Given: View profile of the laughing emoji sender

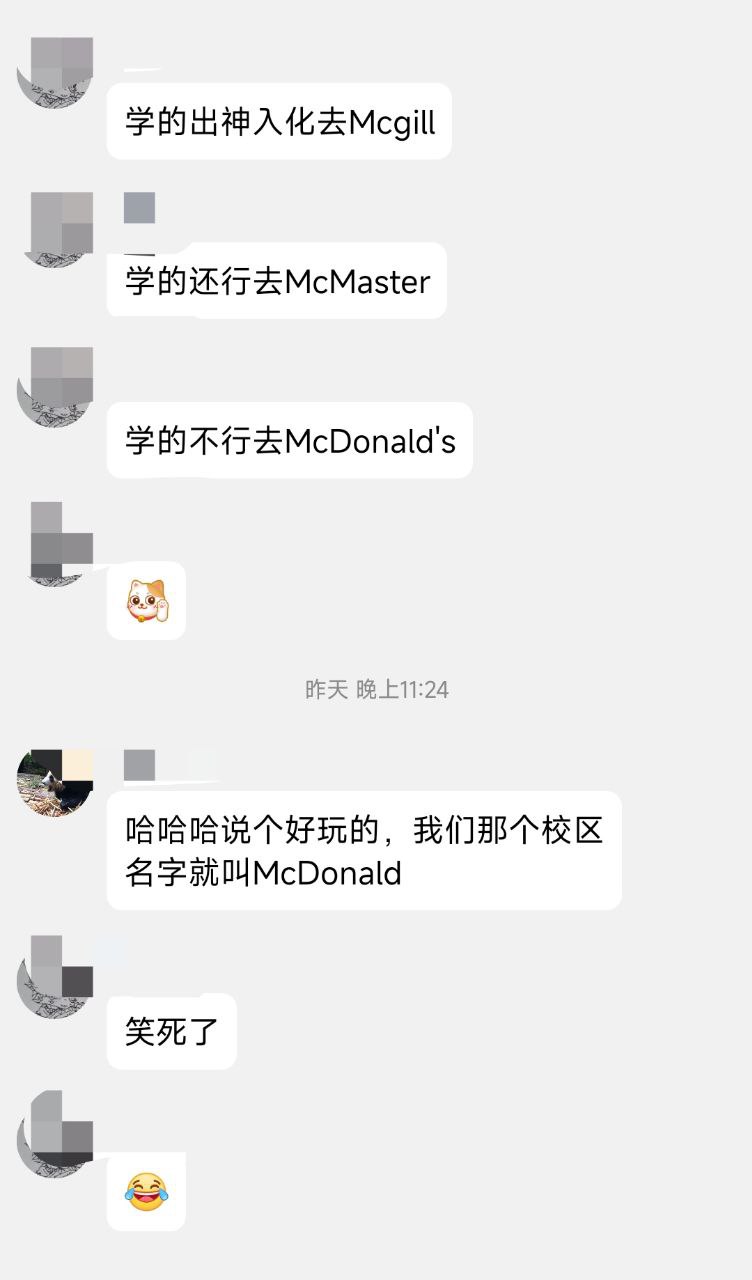Looking at the screenshot, I should click(x=55, y=1128).
